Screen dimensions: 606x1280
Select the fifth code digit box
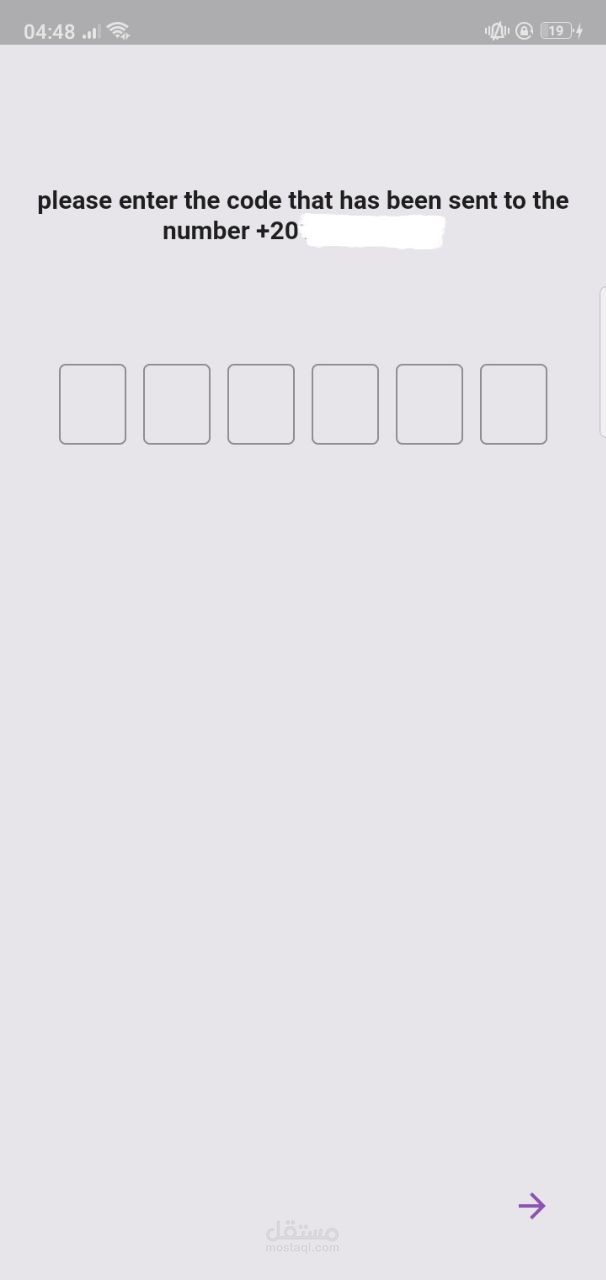point(429,404)
